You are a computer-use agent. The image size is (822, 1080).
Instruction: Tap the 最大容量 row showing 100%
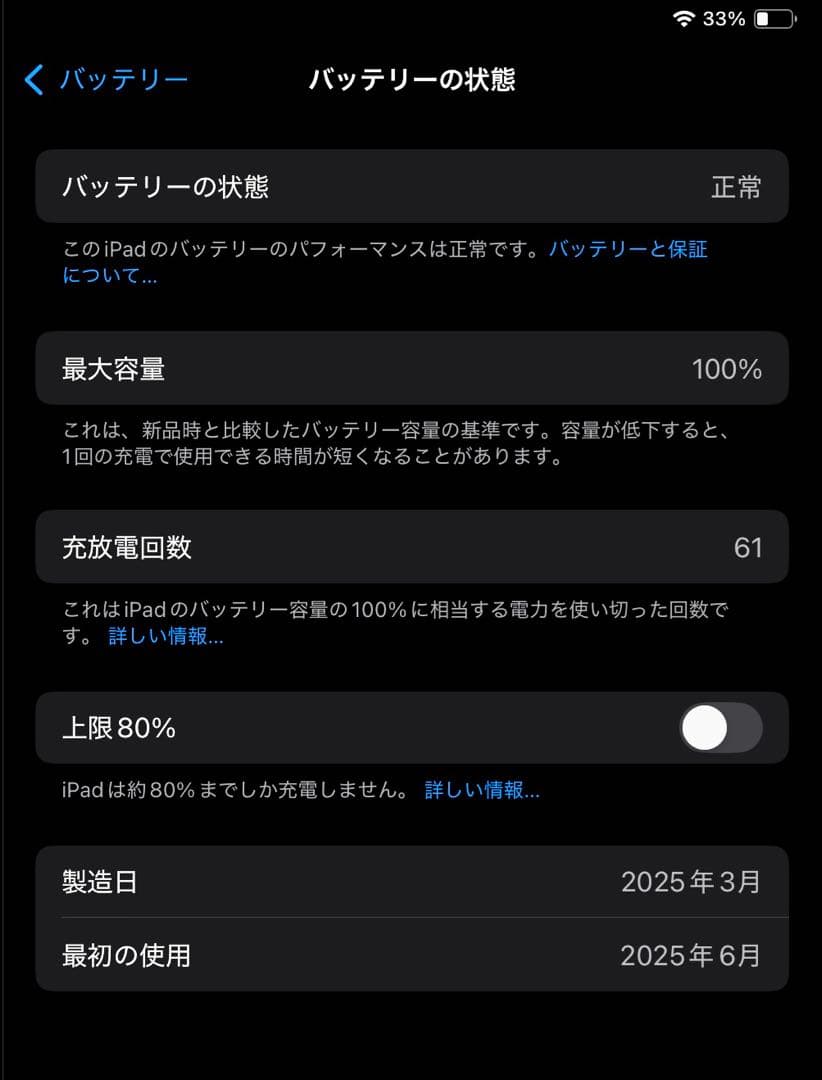tap(411, 368)
